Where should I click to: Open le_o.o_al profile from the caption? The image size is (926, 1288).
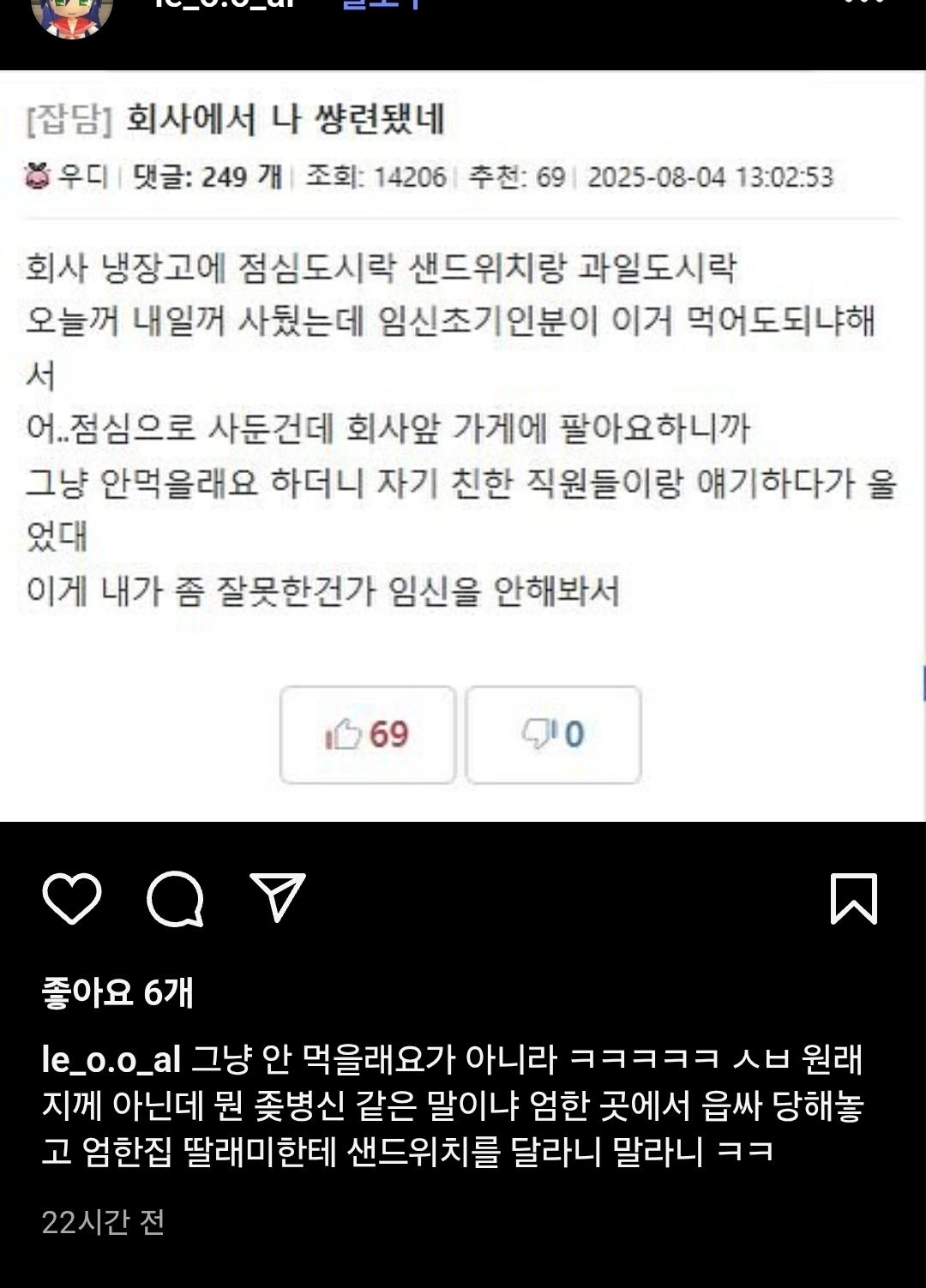111,1060
